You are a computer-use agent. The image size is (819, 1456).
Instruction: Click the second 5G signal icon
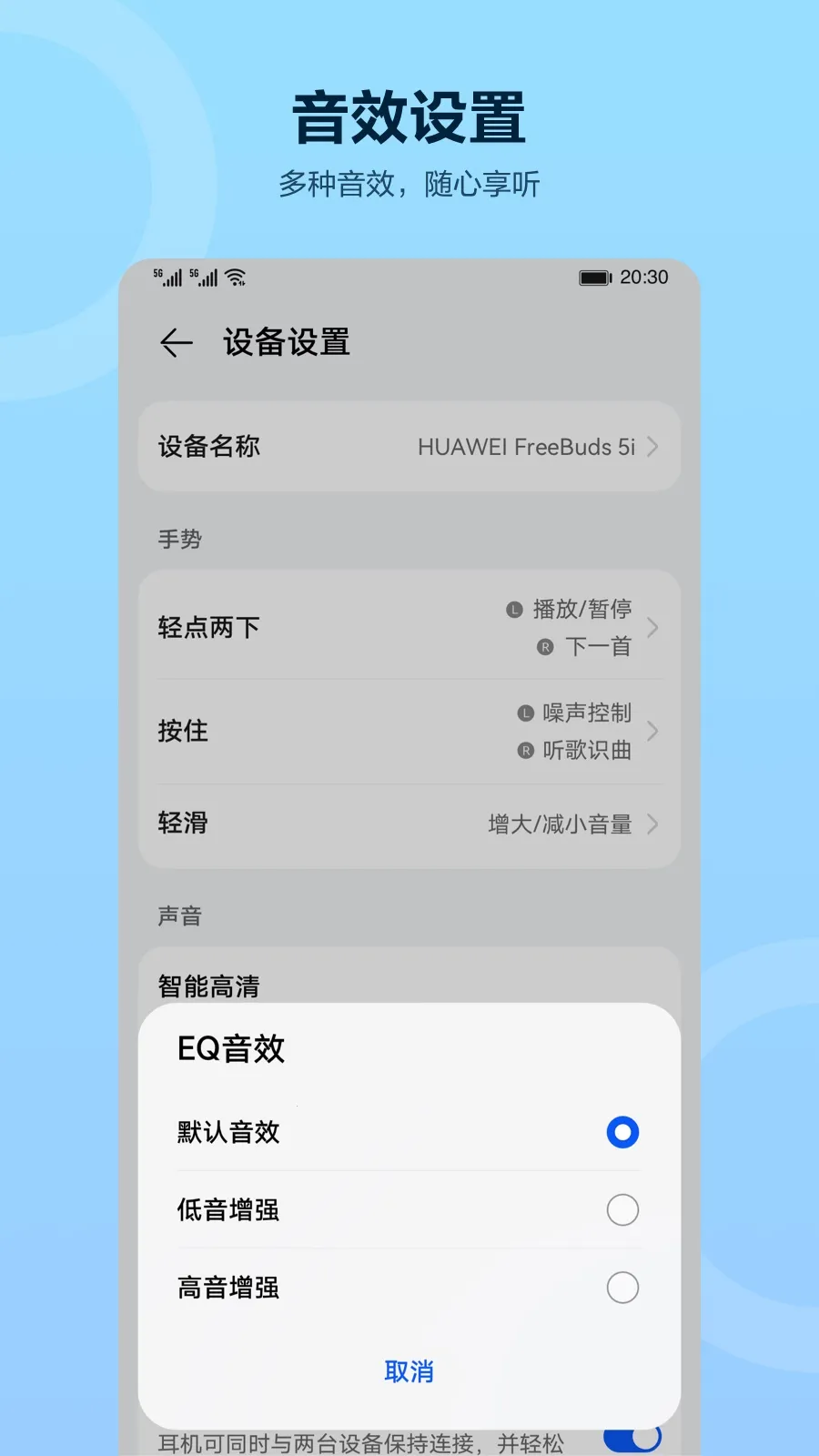tap(204, 277)
